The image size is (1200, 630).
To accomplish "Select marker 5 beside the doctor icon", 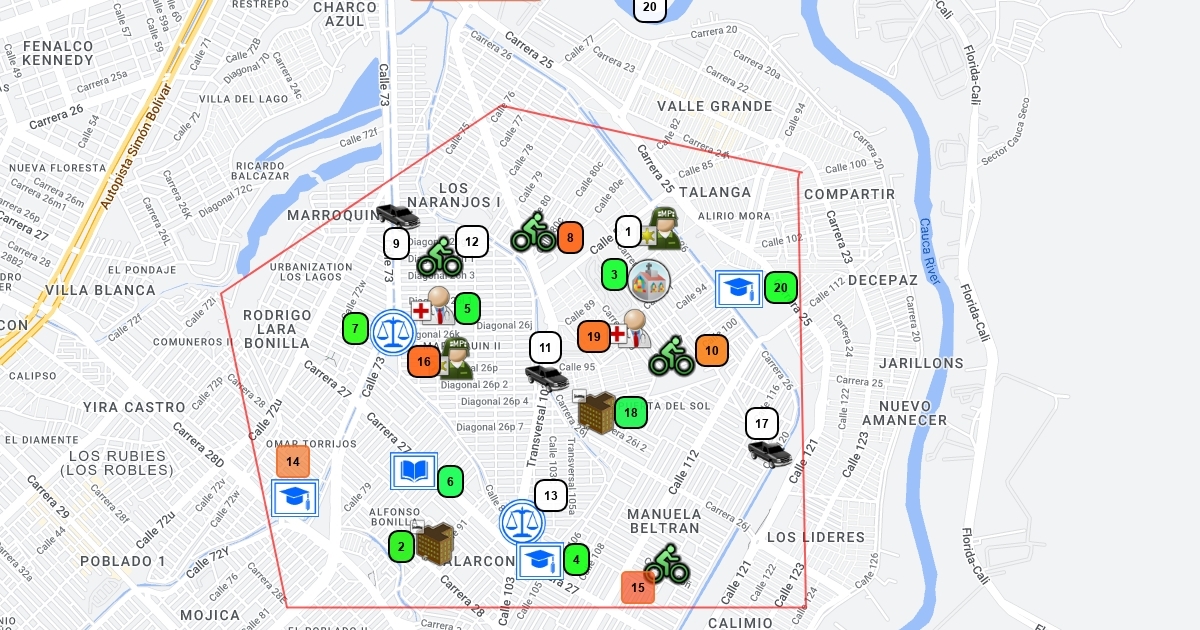I will click(x=467, y=309).
